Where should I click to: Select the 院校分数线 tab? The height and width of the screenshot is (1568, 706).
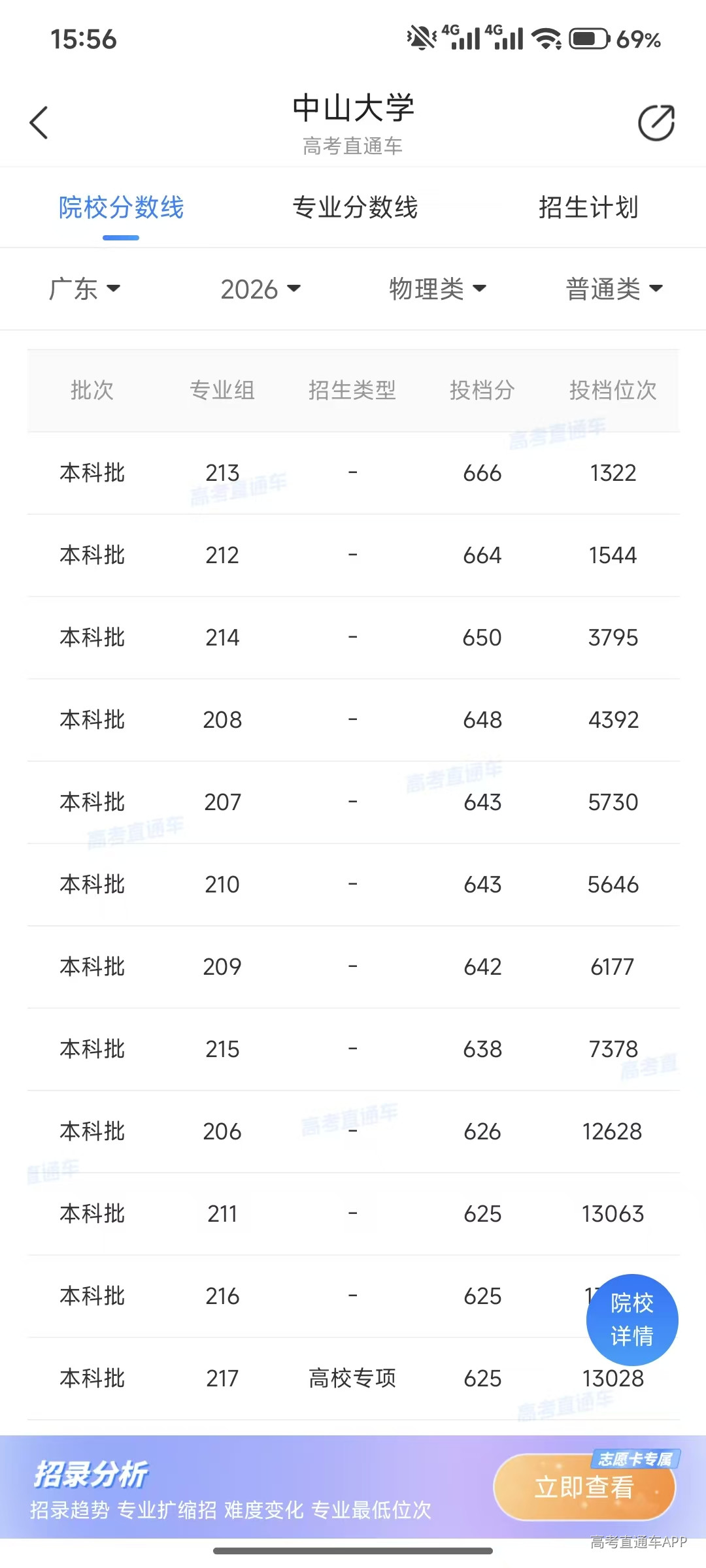click(x=122, y=208)
